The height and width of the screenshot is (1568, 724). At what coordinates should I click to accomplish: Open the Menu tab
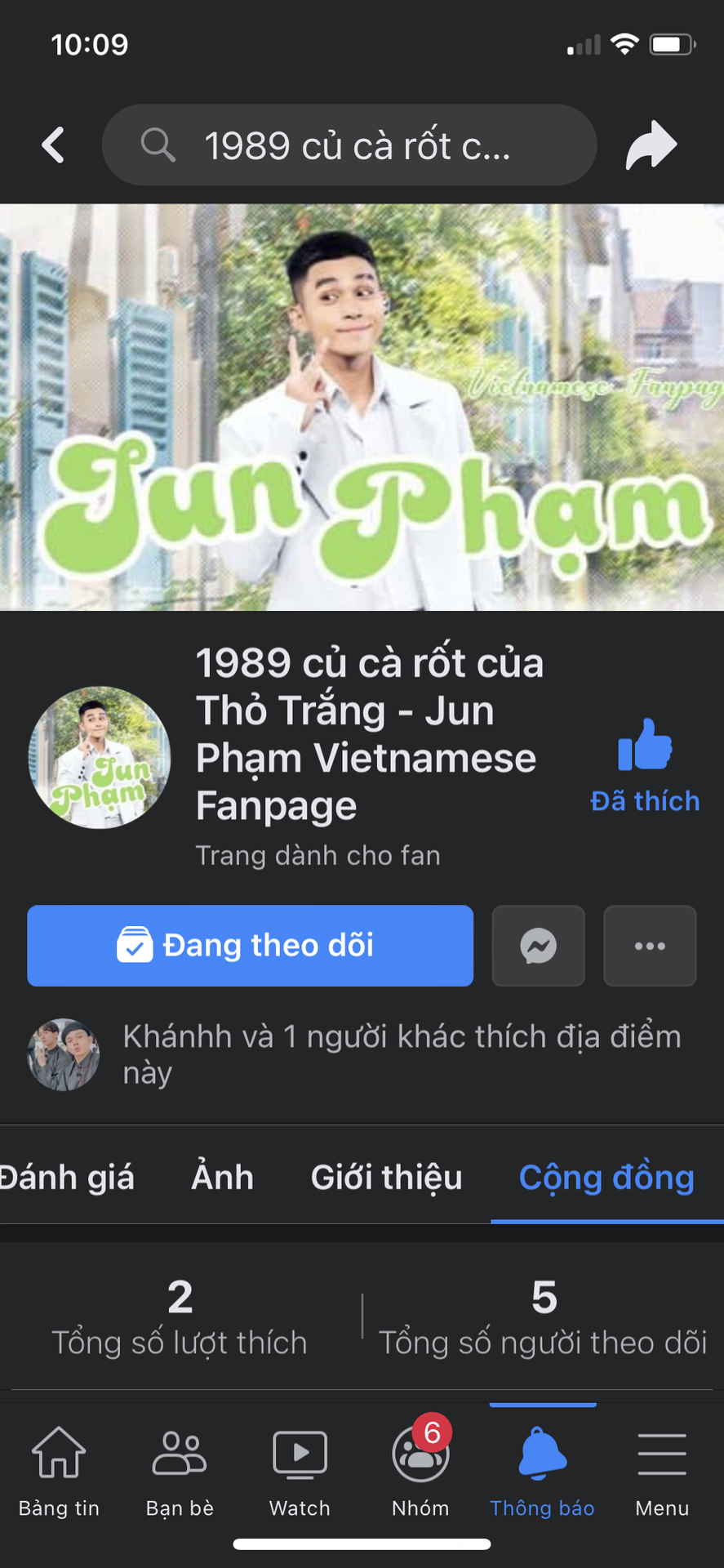click(662, 1471)
